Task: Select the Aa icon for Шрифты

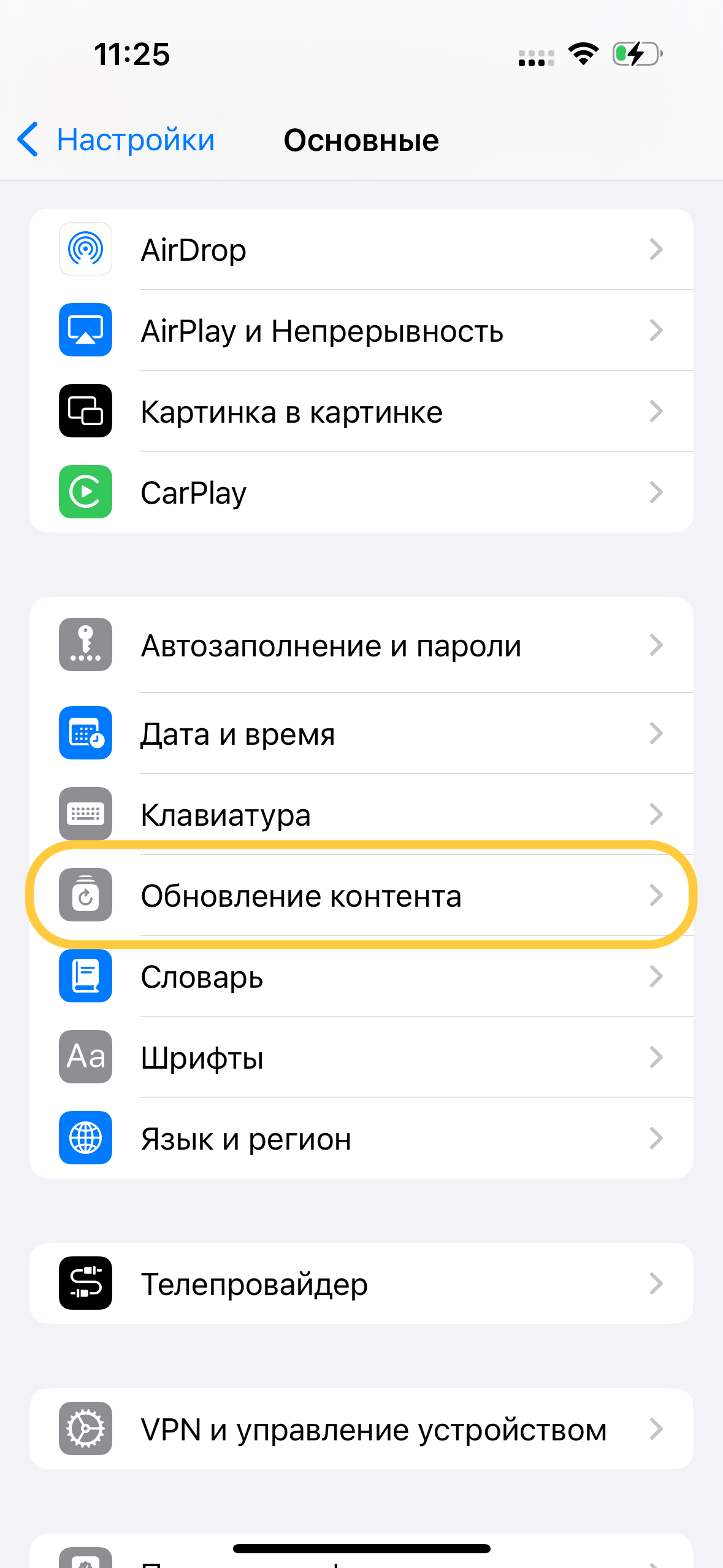Action: 85,1058
